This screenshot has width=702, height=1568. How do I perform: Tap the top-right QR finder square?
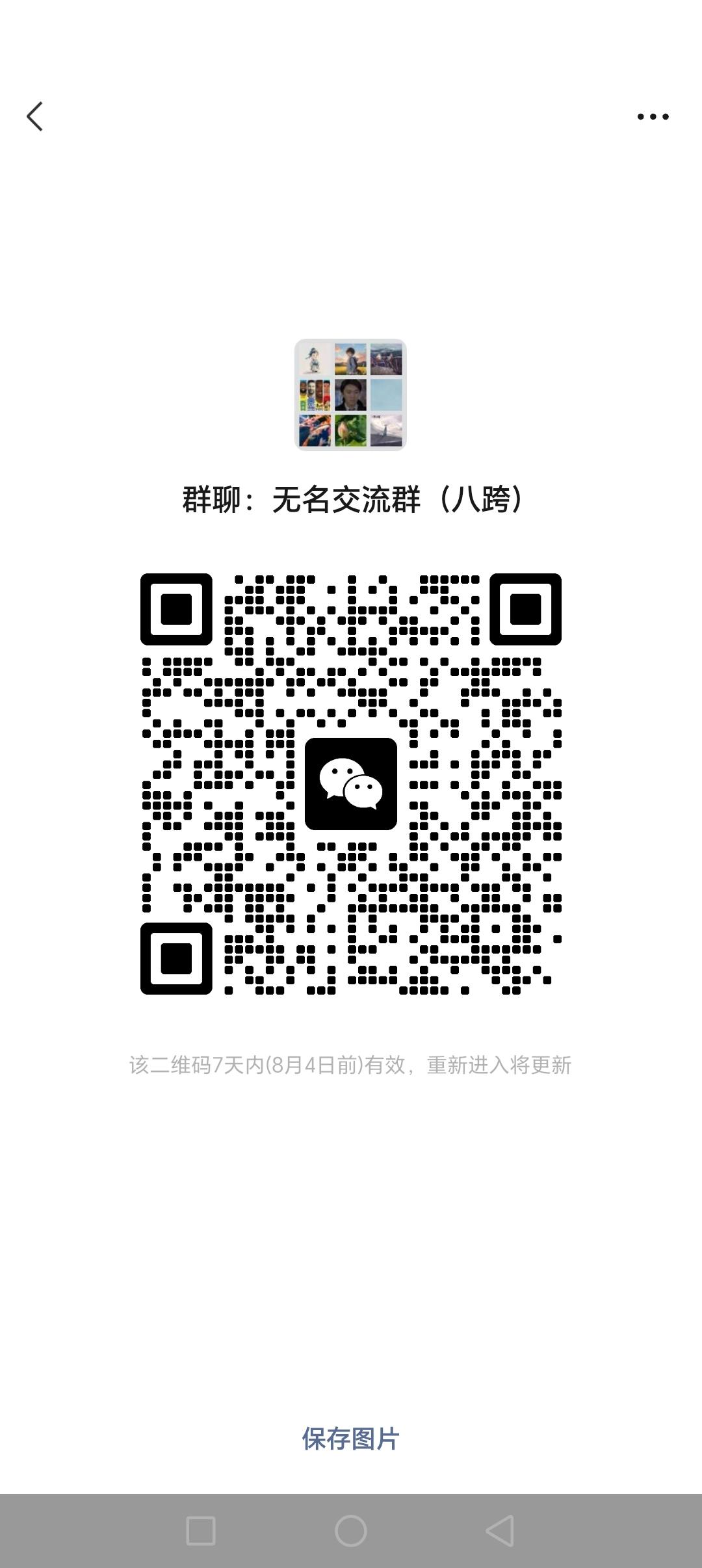[x=526, y=609]
